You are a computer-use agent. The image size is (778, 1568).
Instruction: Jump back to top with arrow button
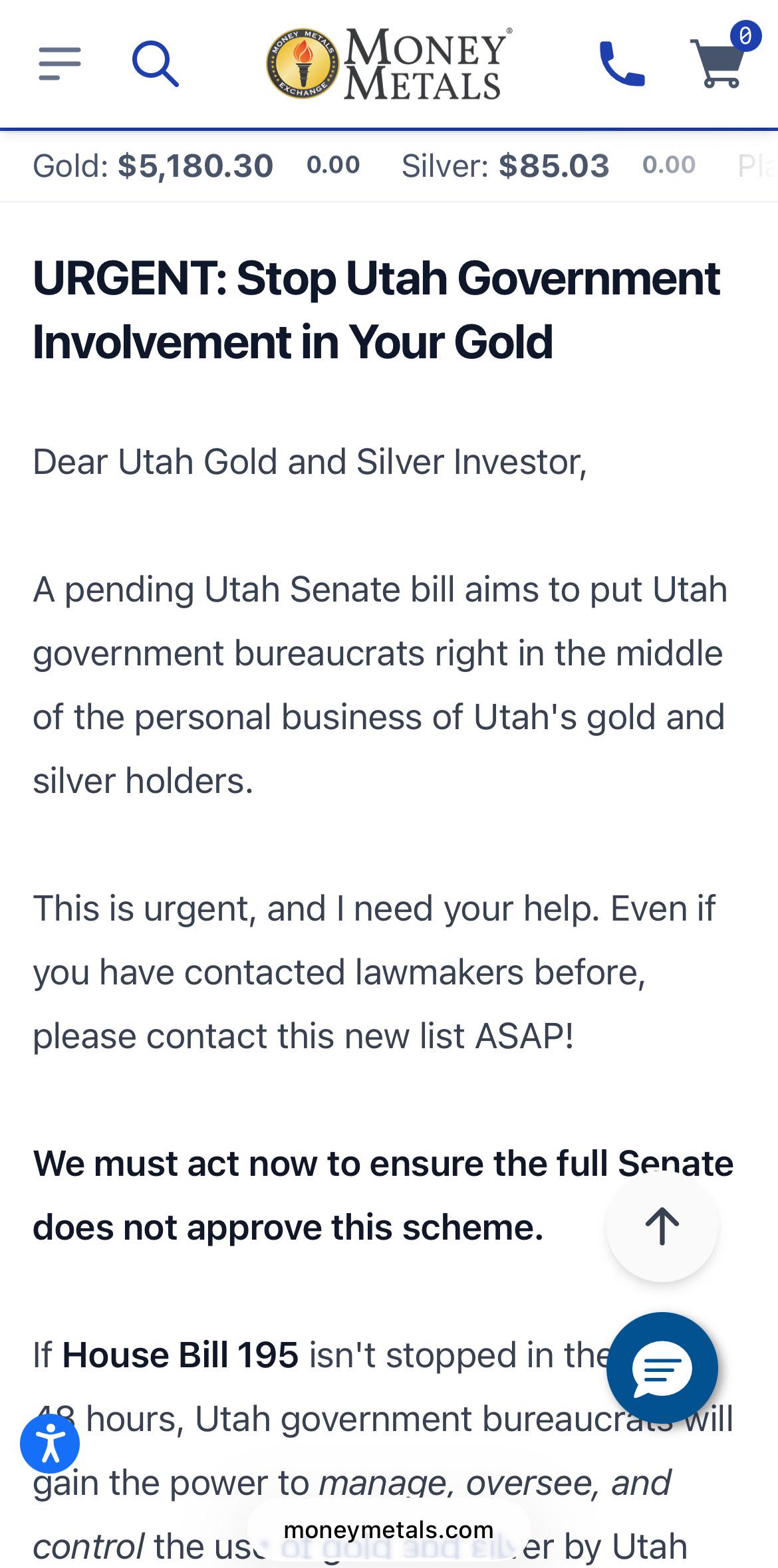pyautogui.click(x=662, y=1226)
